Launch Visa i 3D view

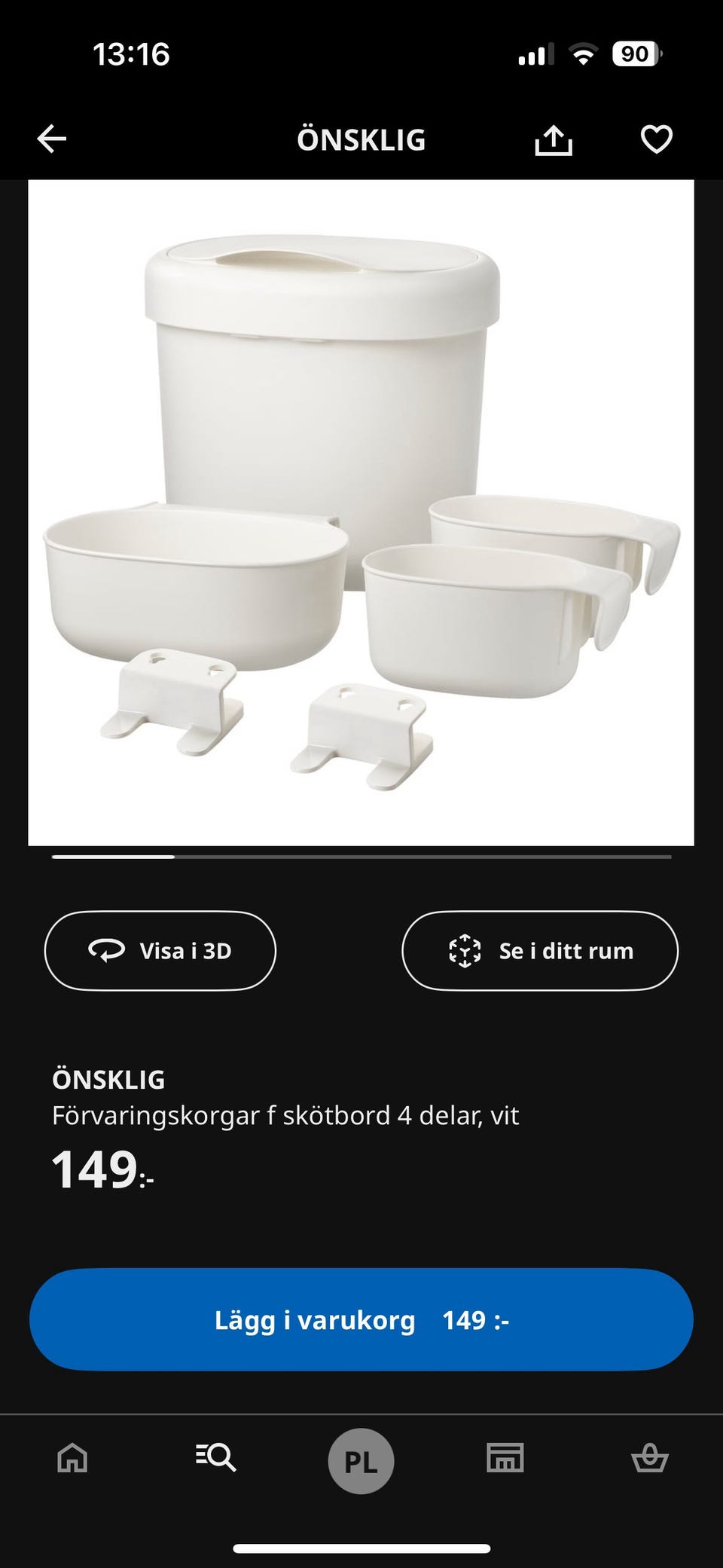(159, 951)
